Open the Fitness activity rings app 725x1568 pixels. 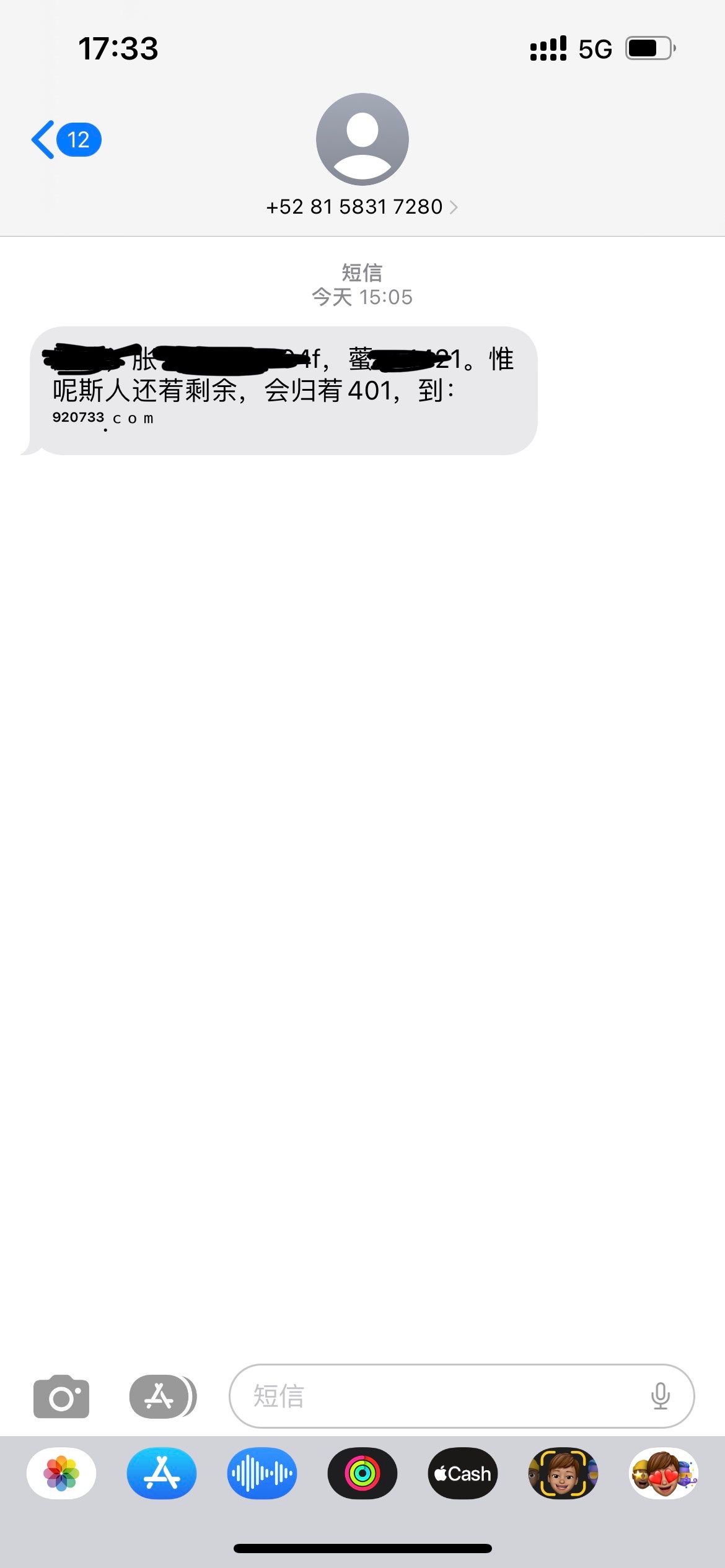362,1473
